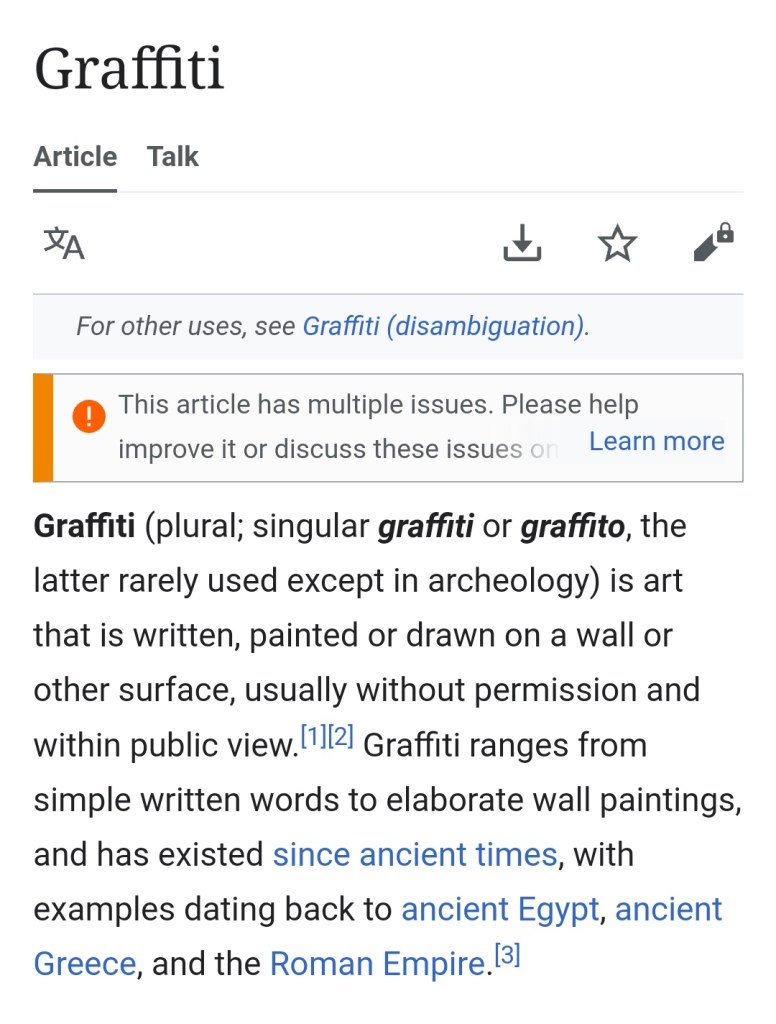Add Graffiti to your watchlist

click(617, 243)
